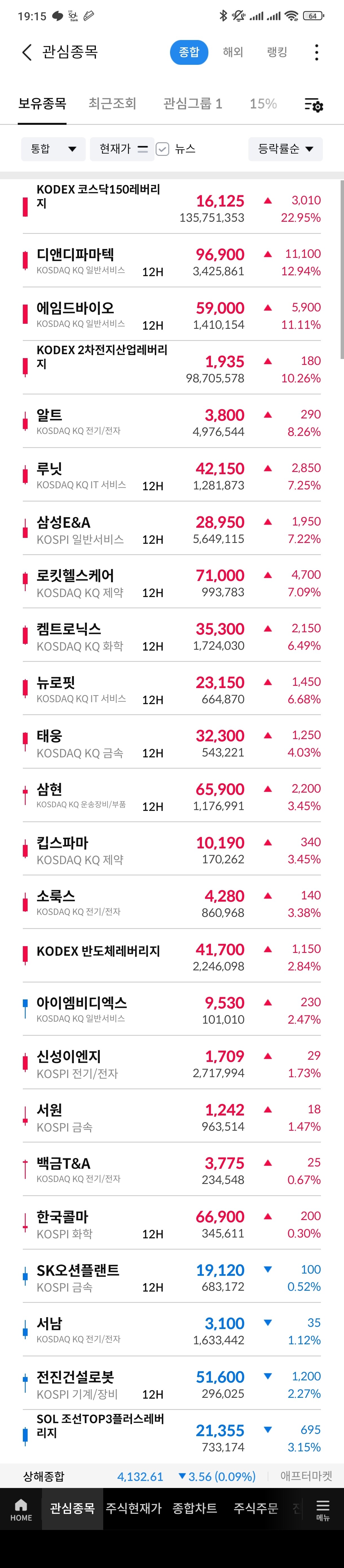Toggle the 뉴스 checkbox

point(162,149)
